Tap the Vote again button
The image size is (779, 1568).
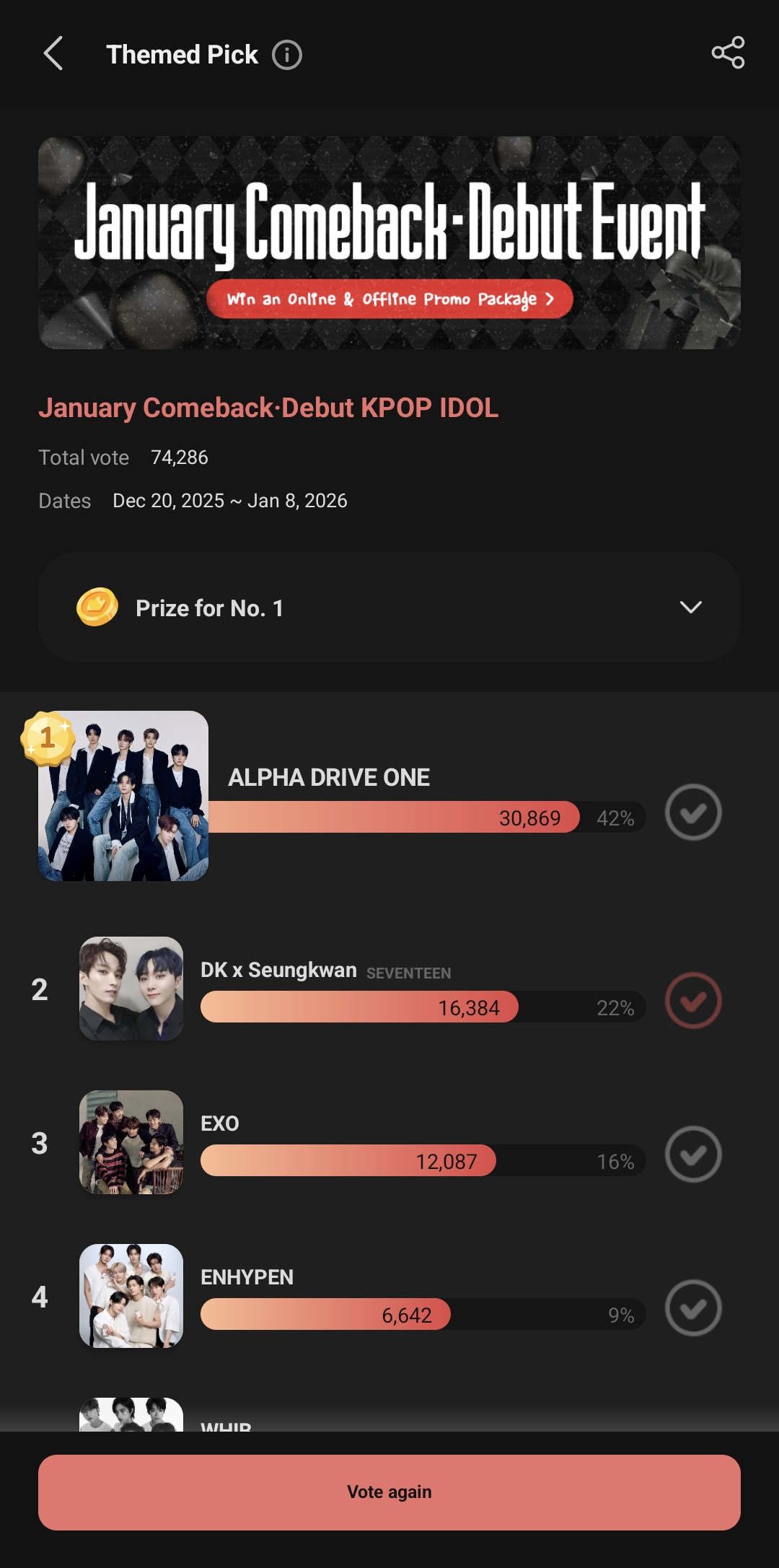pyautogui.click(x=389, y=1492)
